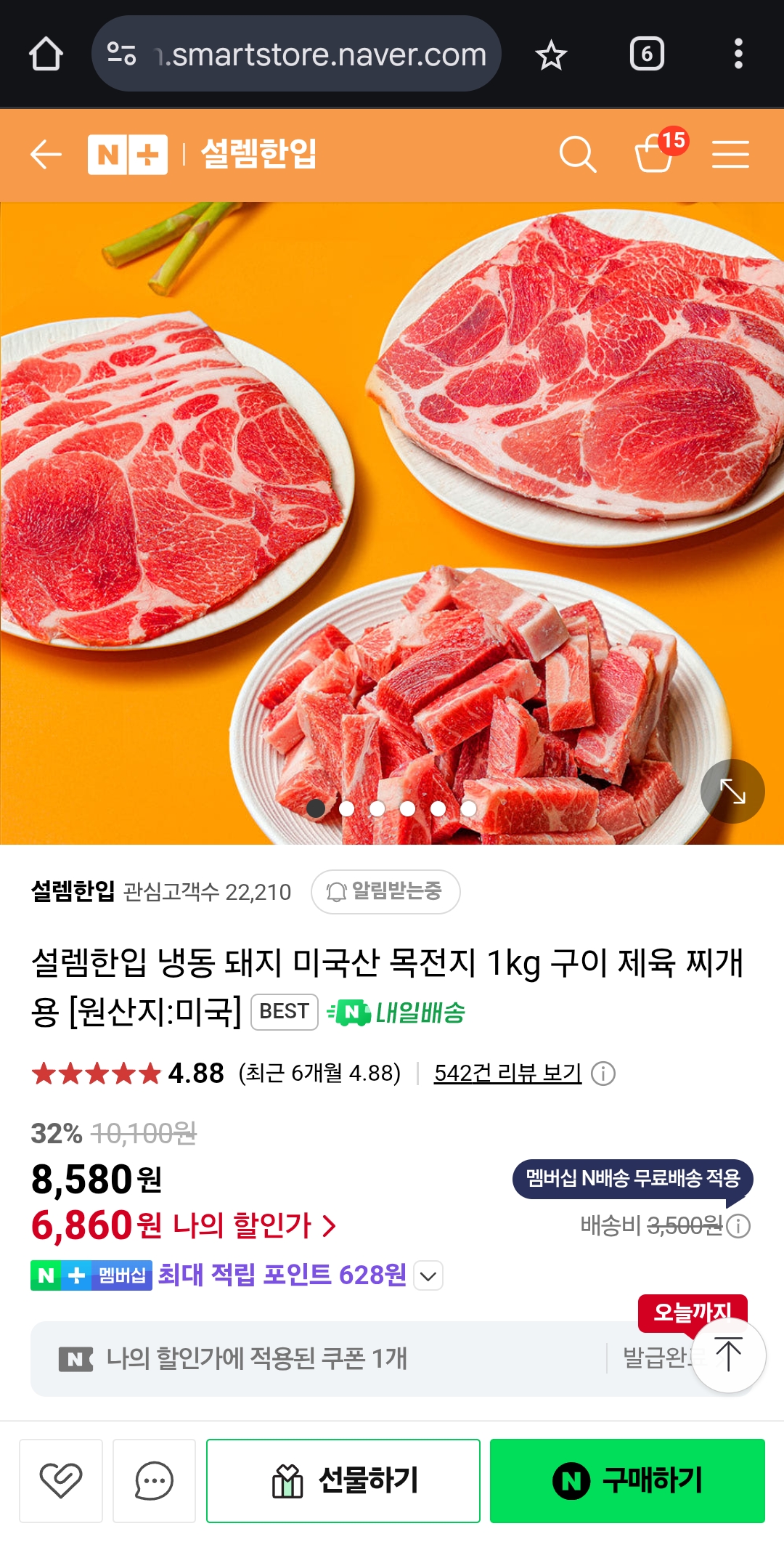Go back with the store header arrow
The height and width of the screenshot is (1550, 784).
pyautogui.click(x=46, y=155)
